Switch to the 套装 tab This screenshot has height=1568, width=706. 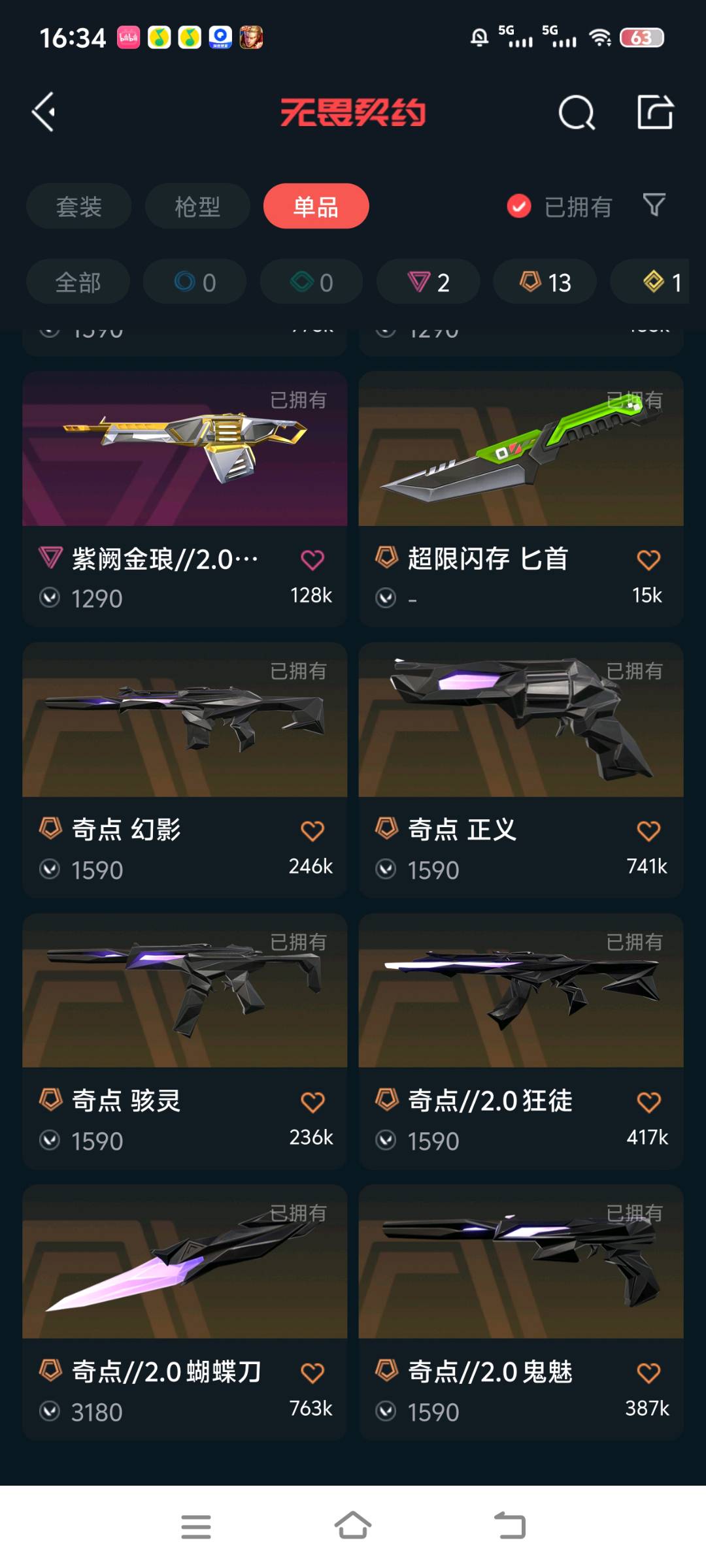coord(78,206)
